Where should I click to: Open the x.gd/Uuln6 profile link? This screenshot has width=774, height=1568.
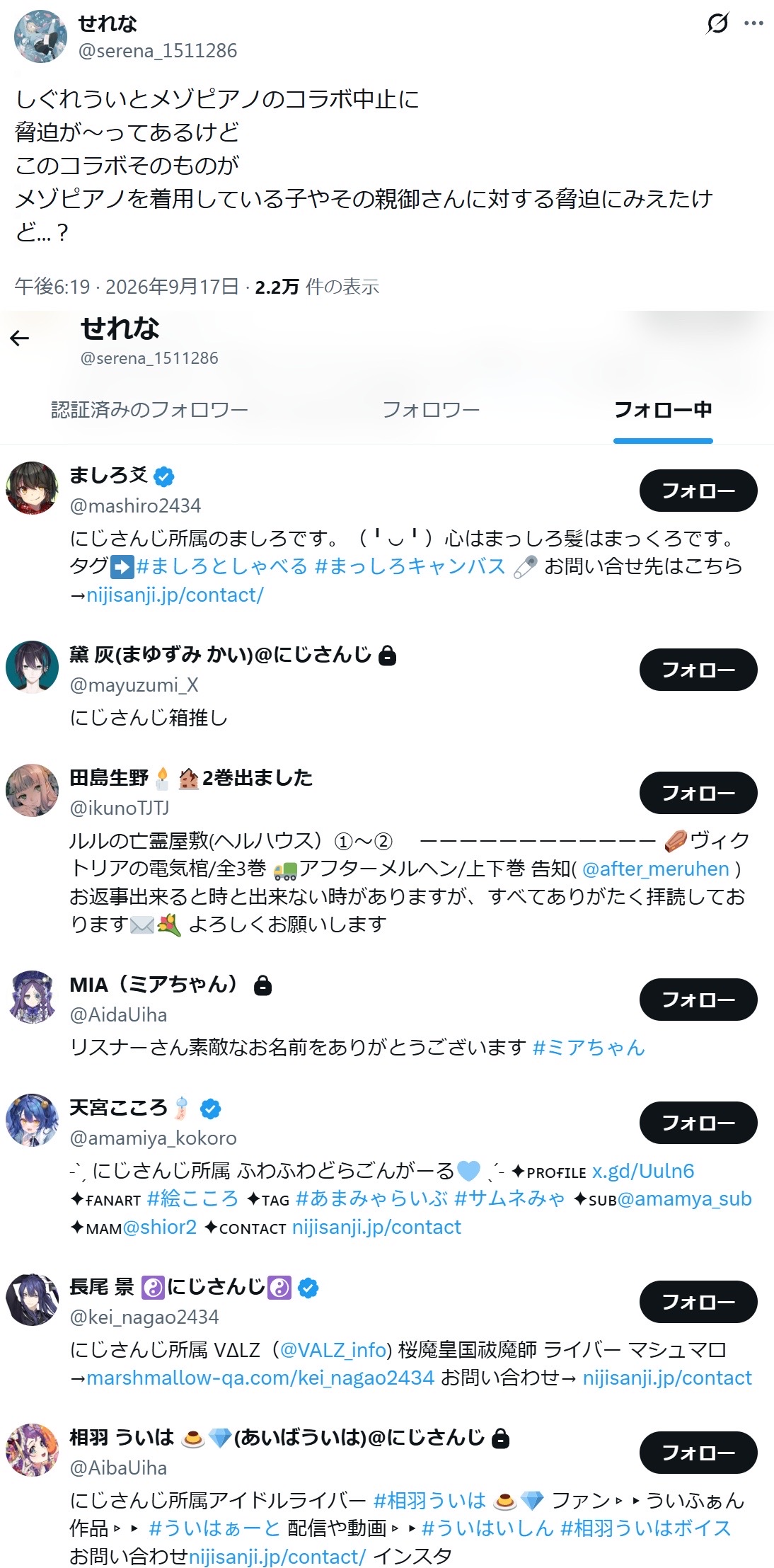pyautogui.click(x=643, y=1171)
